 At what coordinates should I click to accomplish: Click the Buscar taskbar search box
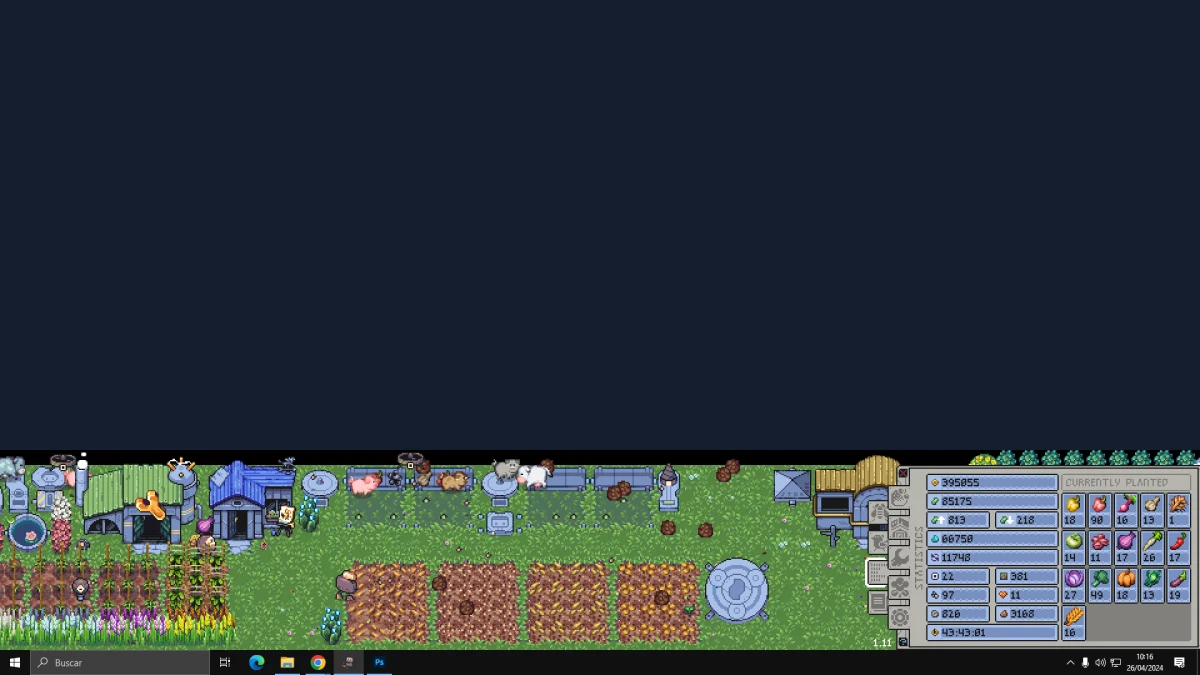coord(120,662)
